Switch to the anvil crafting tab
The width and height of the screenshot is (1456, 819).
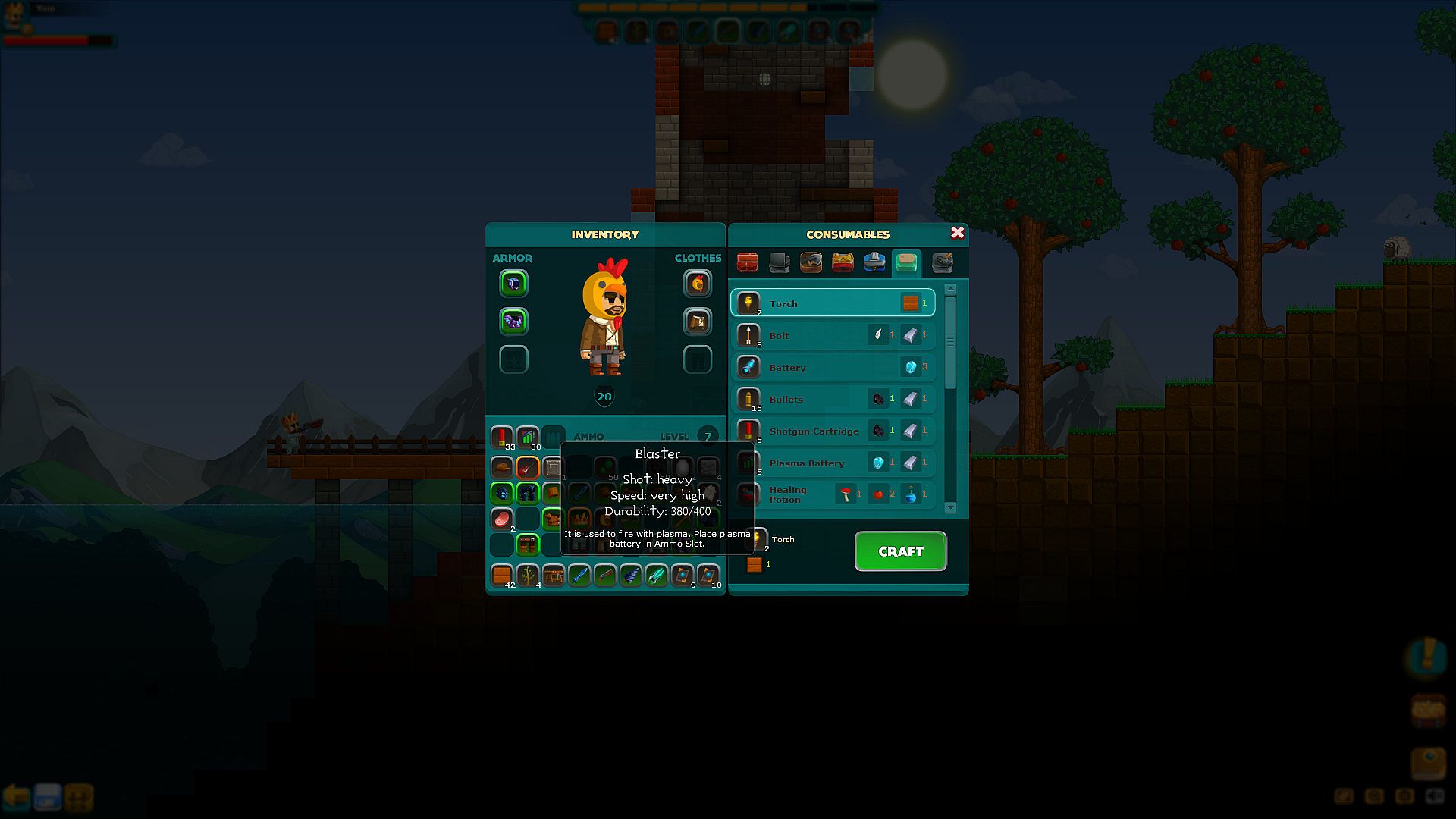point(942,263)
